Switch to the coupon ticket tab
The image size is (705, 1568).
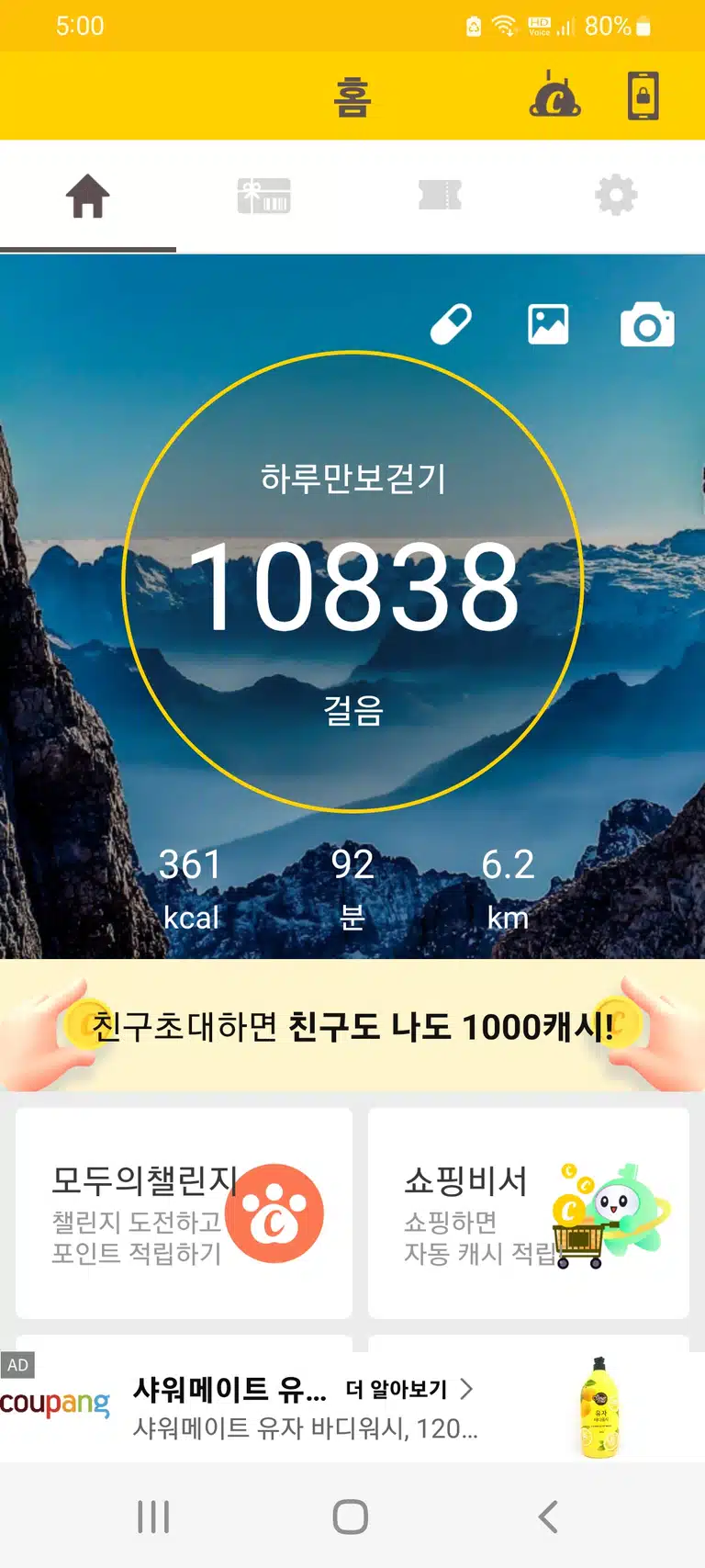[441, 196]
